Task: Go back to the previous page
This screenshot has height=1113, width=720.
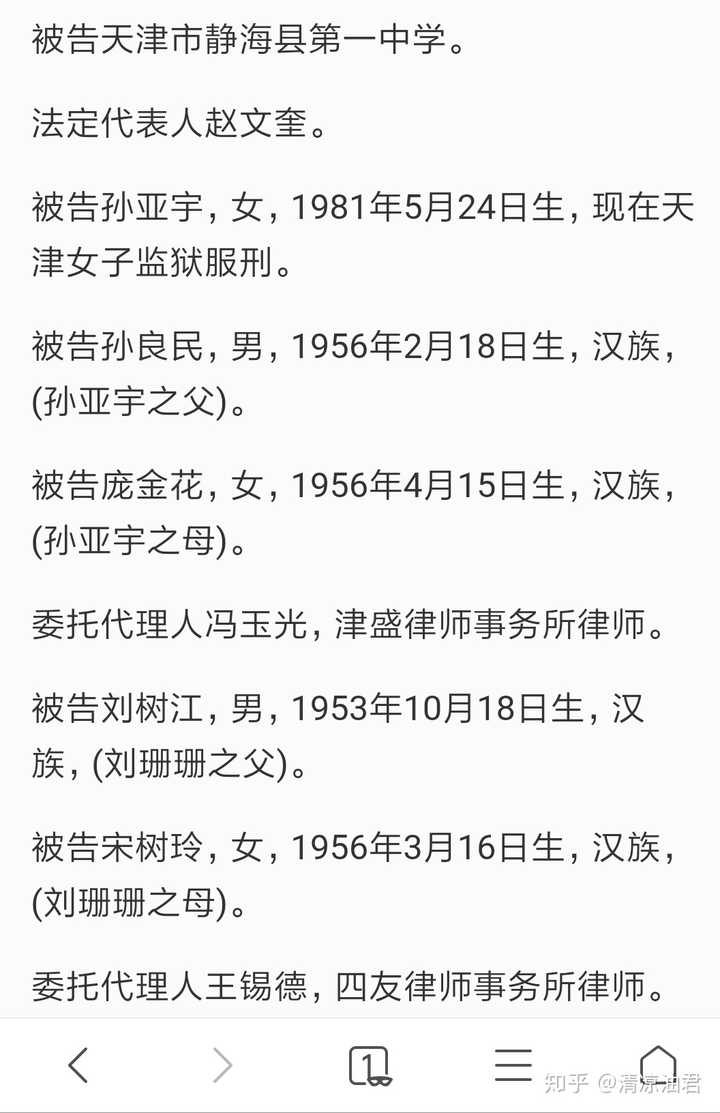Action: [78, 1066]
